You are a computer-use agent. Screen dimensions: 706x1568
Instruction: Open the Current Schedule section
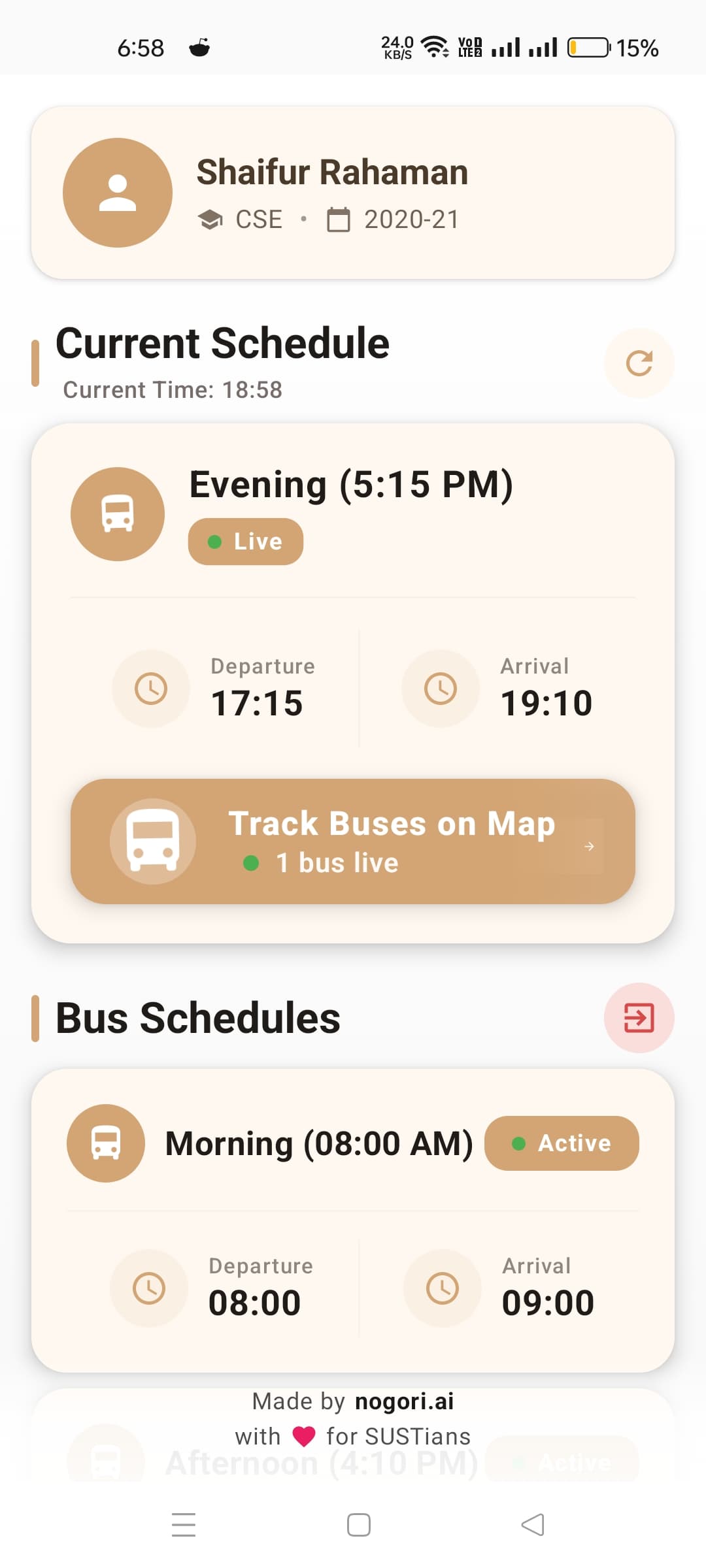point(222,342)
